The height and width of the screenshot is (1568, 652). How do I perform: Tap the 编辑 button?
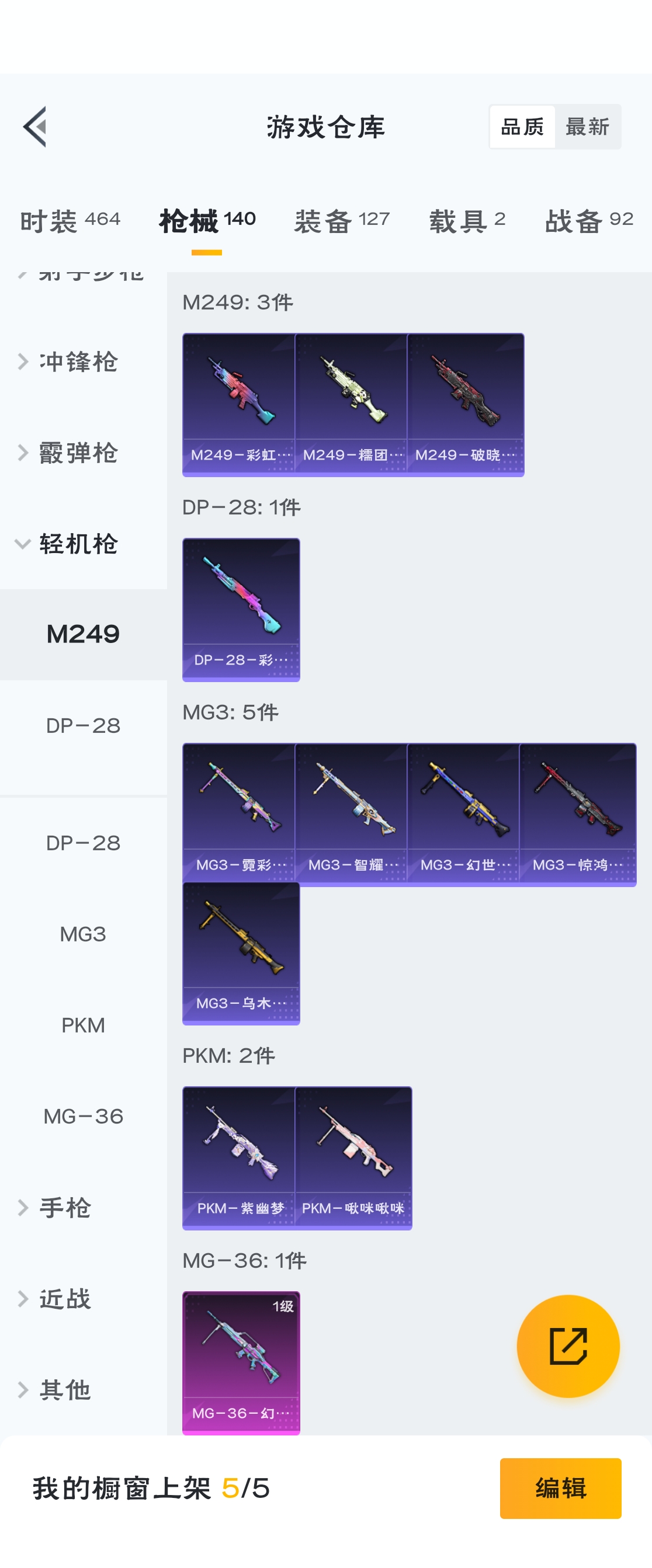(x=560, y=1487)
